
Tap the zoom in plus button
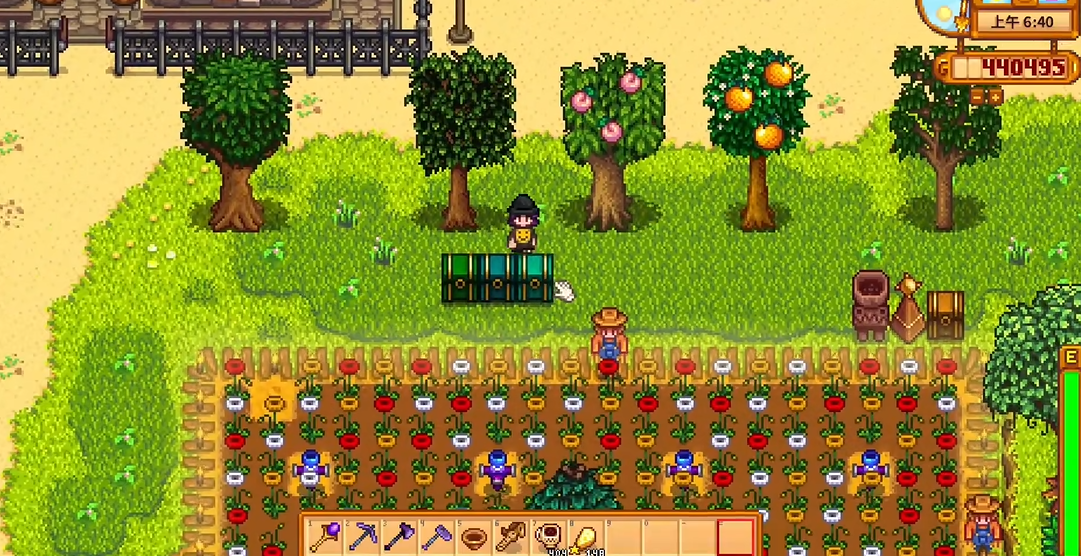pyautogui.click(x=994, y=96)
